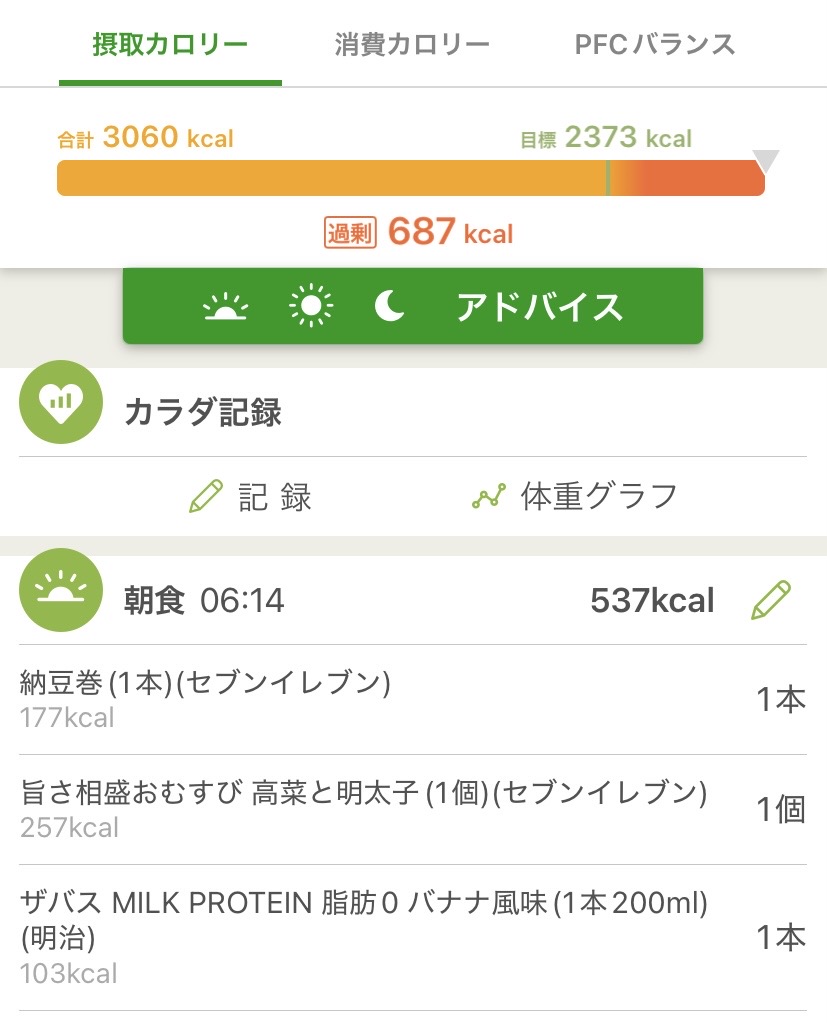827x1023 pixels.
Task: Switch to the 消費カロリー tab
Action: click(x=412, y=45)
